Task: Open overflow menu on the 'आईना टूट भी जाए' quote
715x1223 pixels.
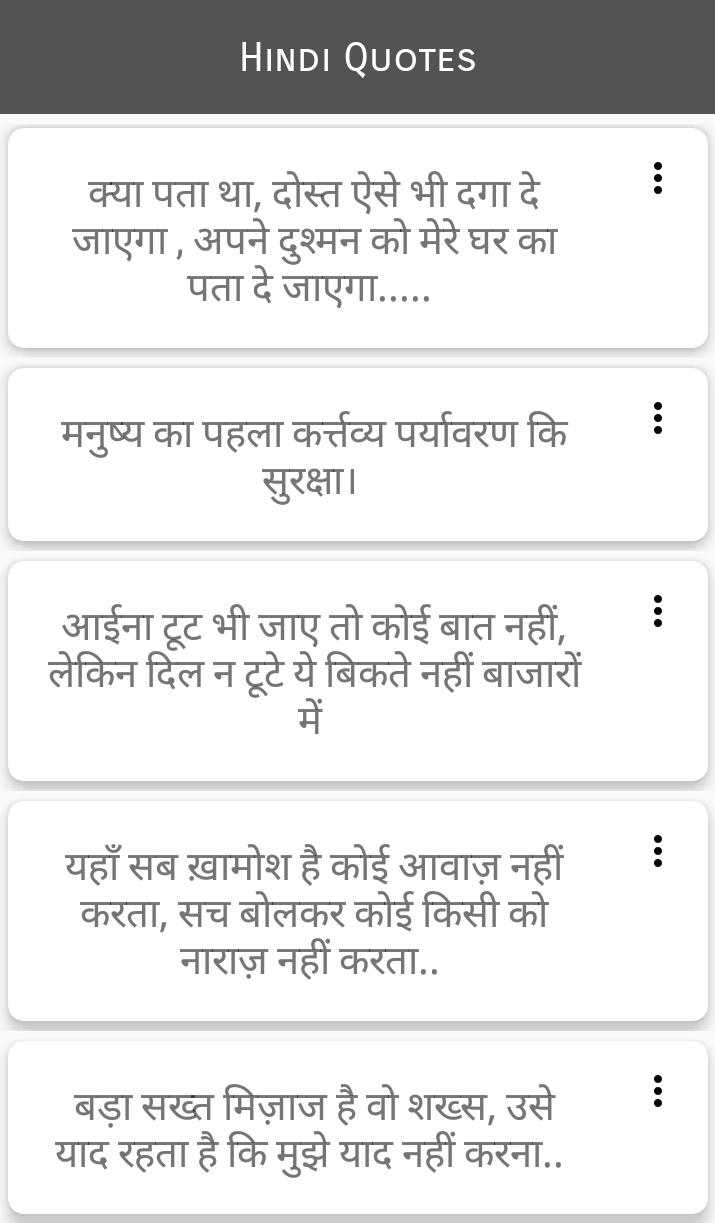Action: click(x=657, y=611)
